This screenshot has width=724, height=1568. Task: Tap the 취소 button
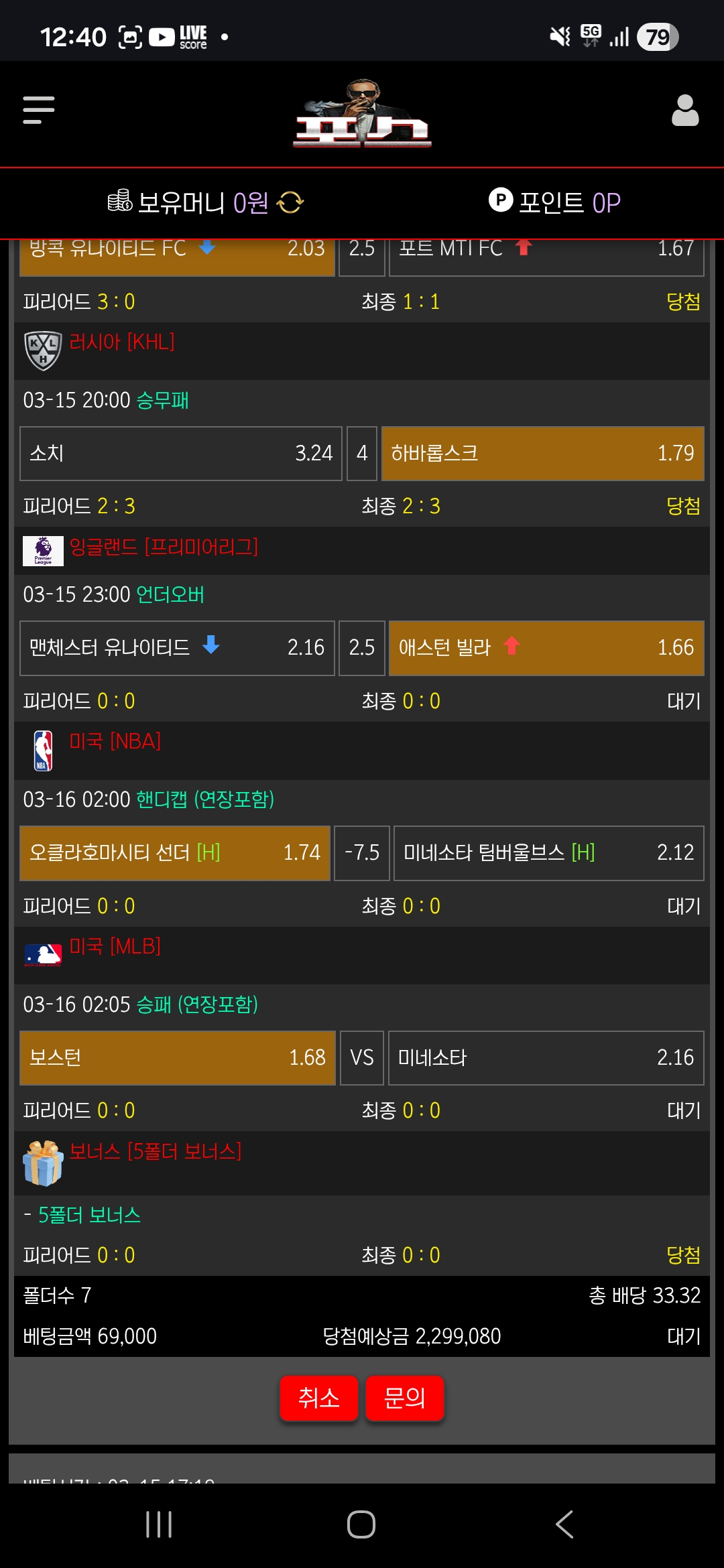click(319, 1398)
